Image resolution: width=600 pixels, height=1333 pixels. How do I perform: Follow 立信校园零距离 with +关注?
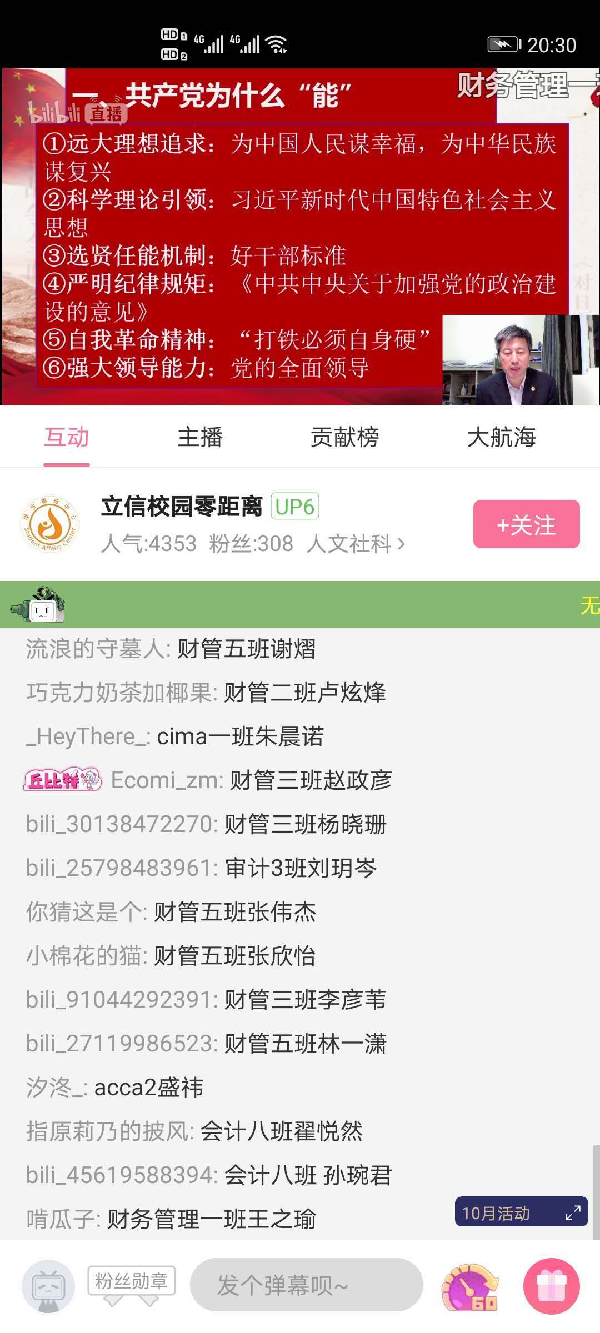point(526,525)
